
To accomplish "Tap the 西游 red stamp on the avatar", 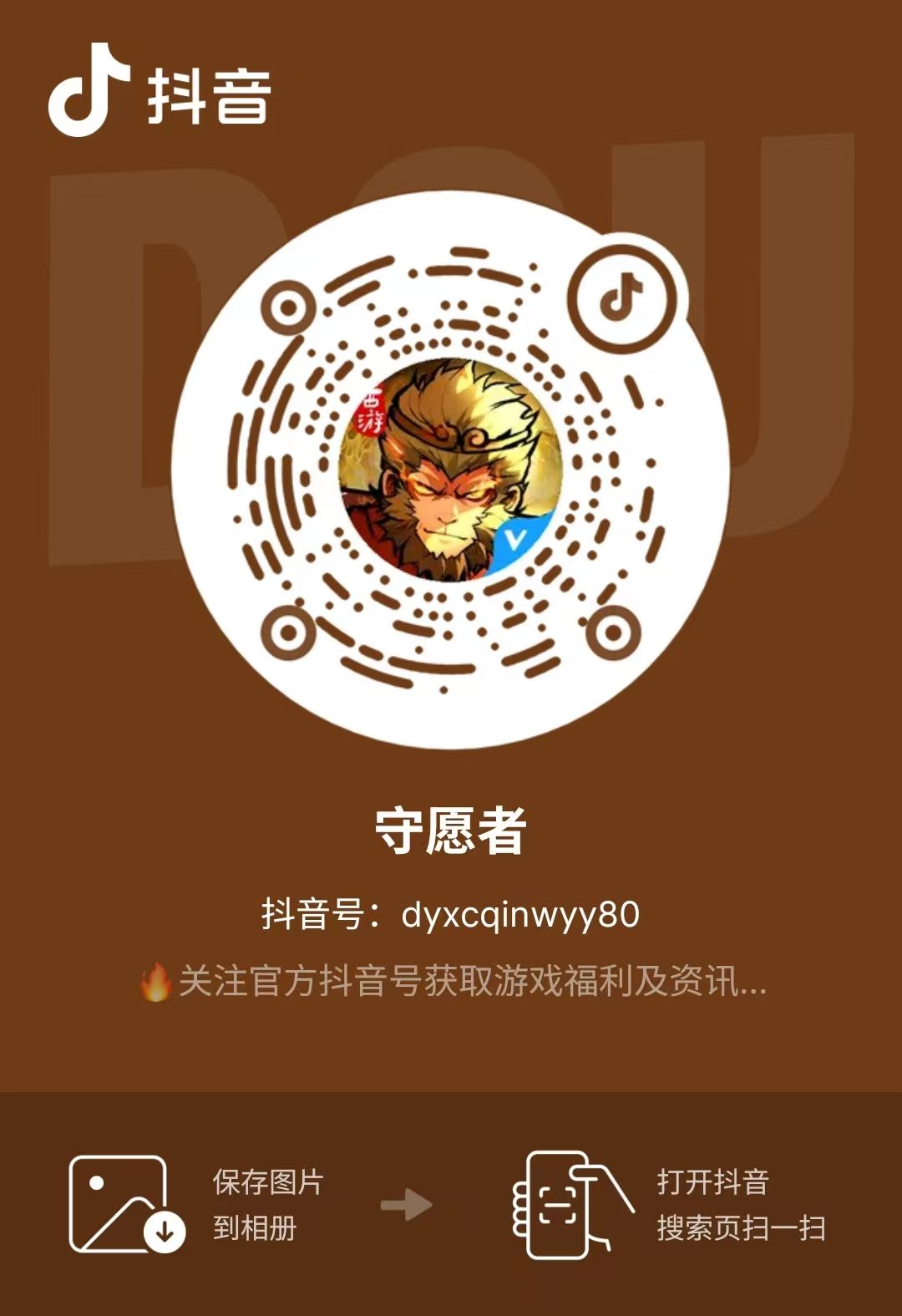I will click(371, 411).
